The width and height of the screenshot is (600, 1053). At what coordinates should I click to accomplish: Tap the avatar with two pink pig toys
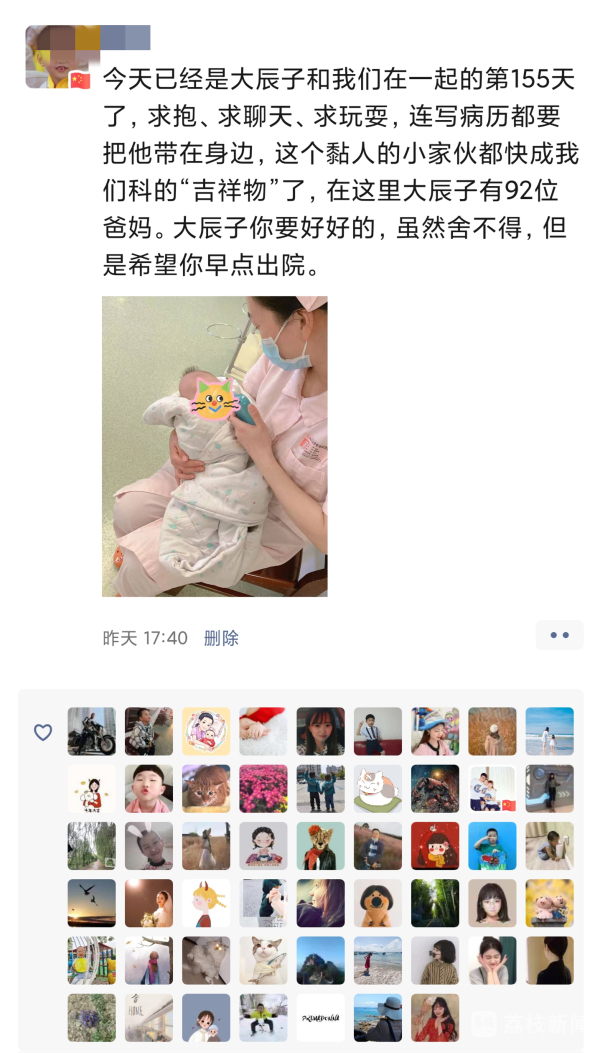[x=549, y=903]
